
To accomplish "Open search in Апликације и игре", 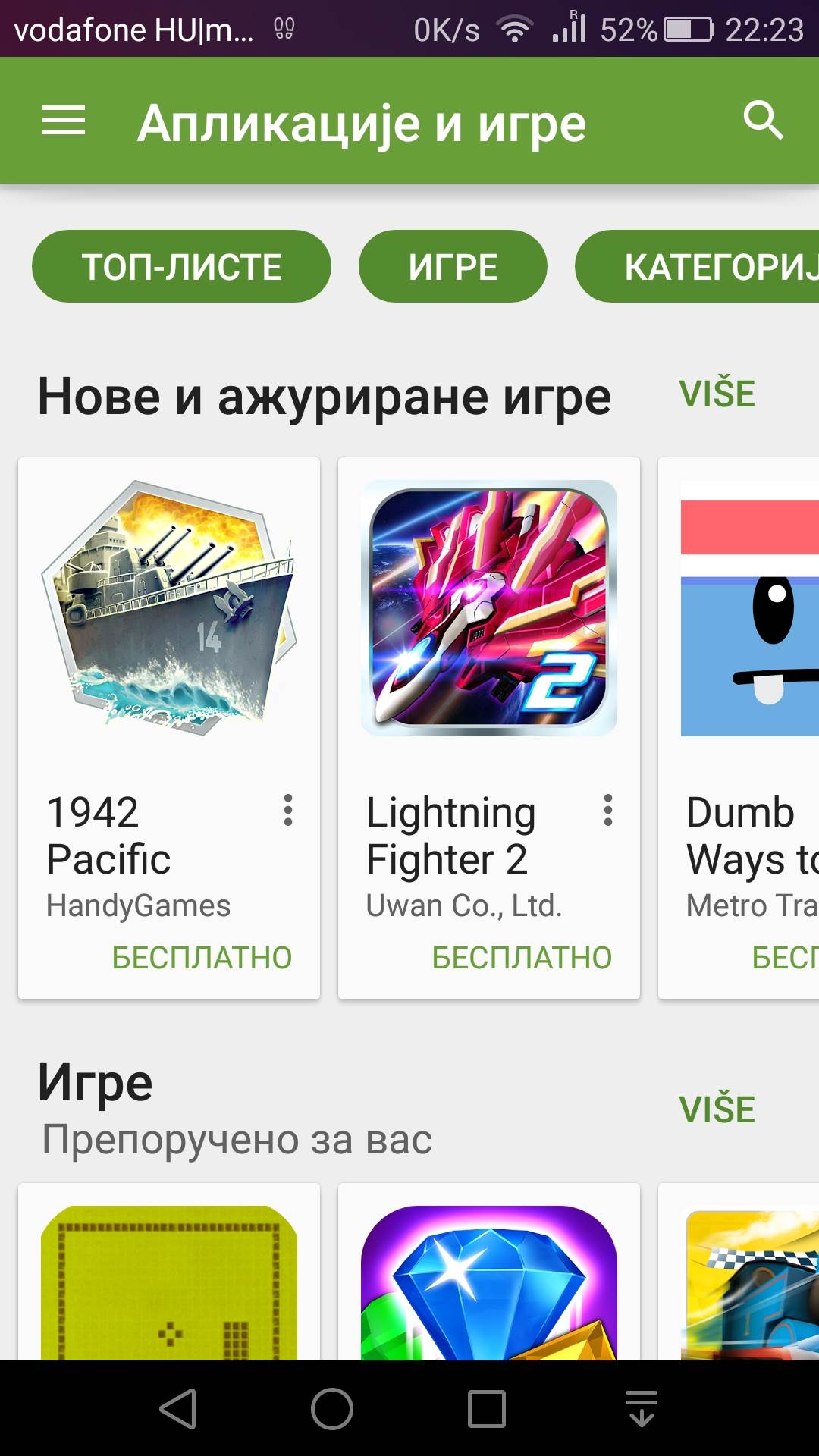I will (x=763, y=121).
